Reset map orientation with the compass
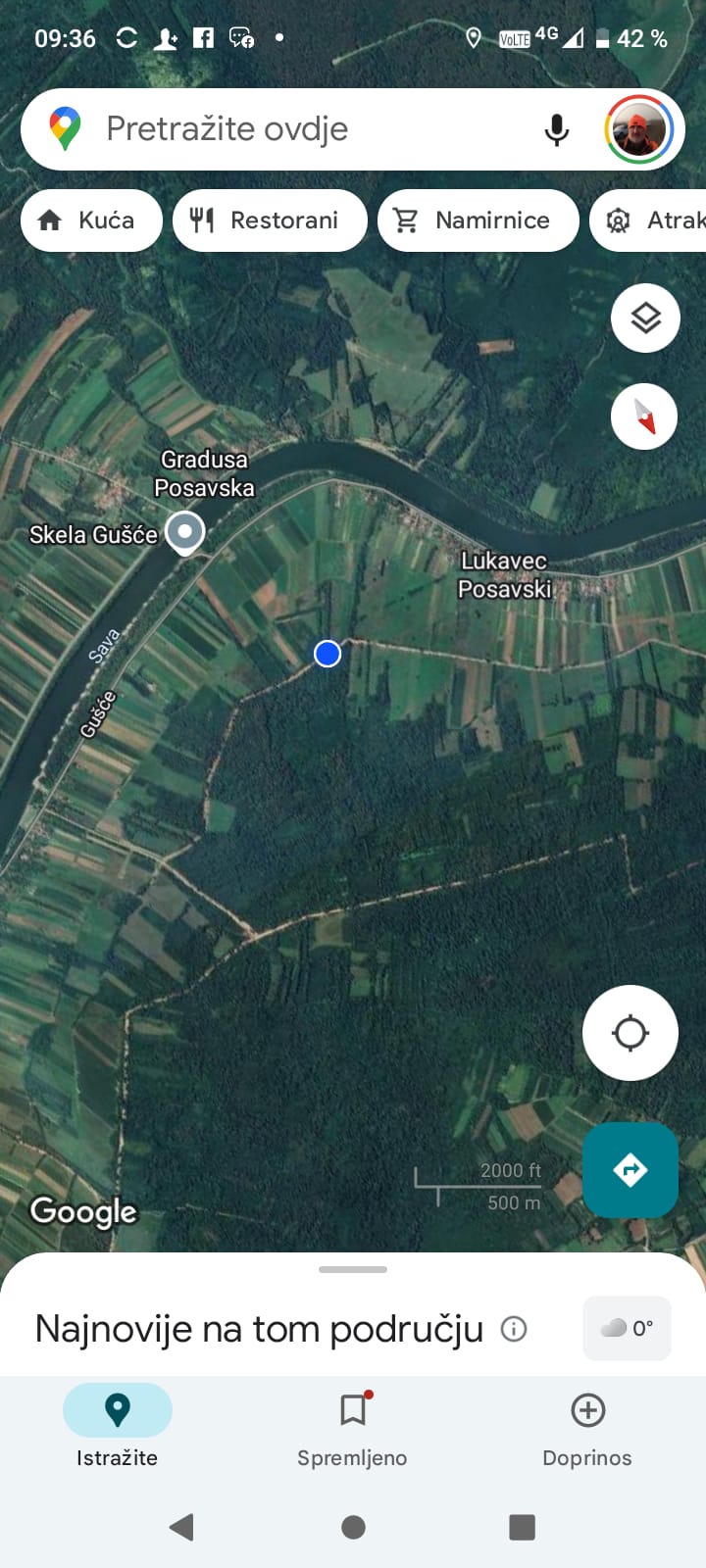Viewport: 706px width, 1568px height. (644, 416)
